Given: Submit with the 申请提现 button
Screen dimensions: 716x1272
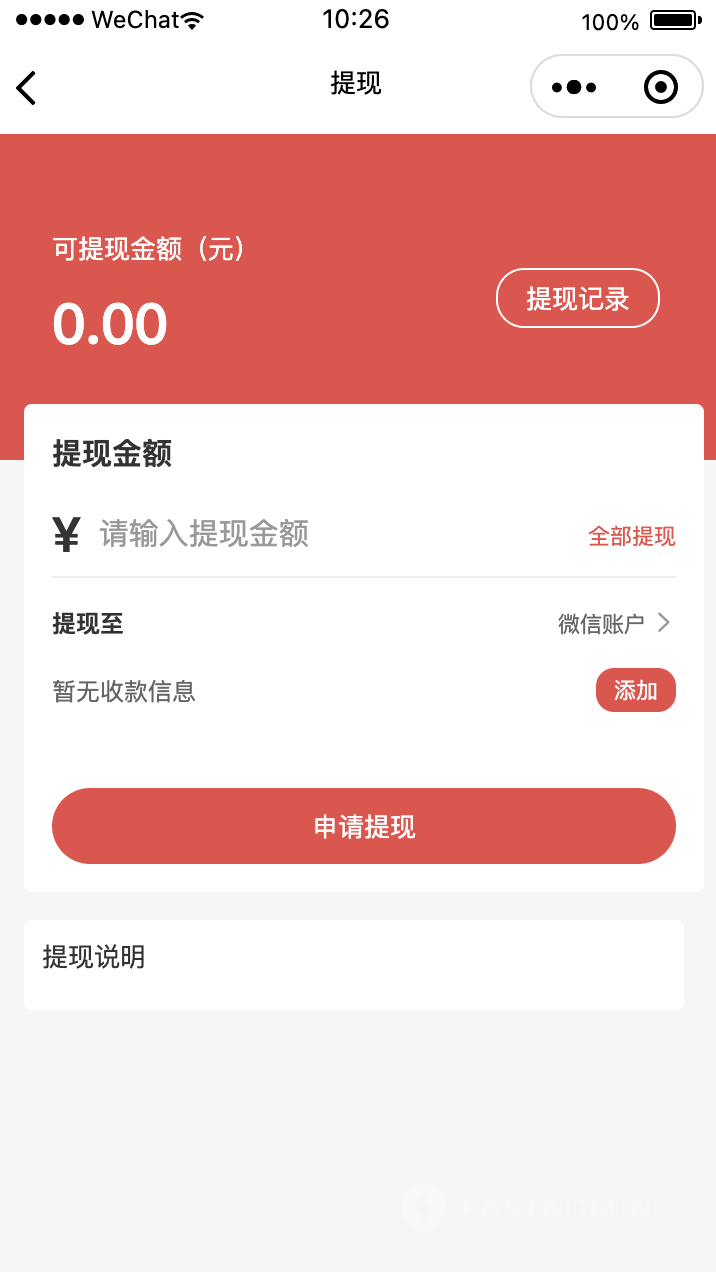Looking at the screenshot, I should coord(364,826).
